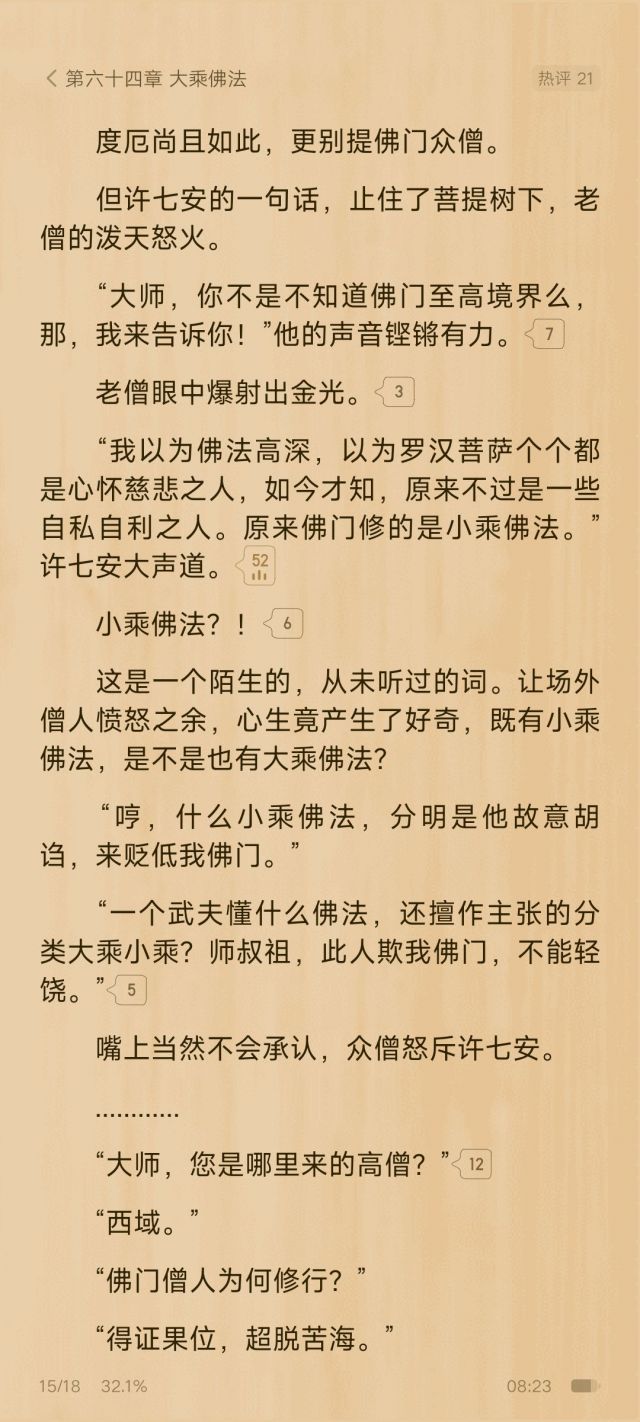Show the 5 comments after 不能轻饶
Image resolution: width=640 pixels, height=1422 pixels.
129,991
